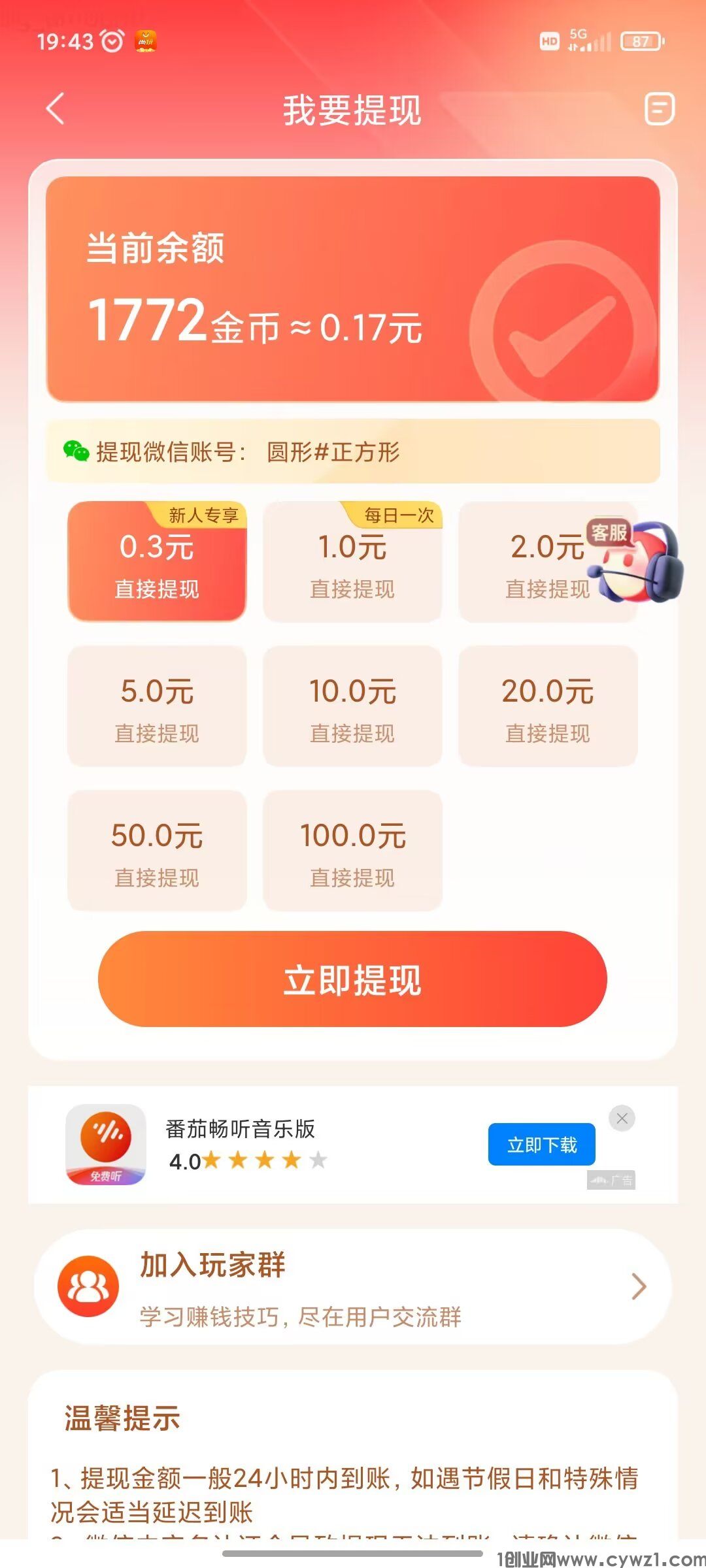706x1568 pixels.
Task: Download 番茄畅听音乐版 via 立即下载
Action: pyautogui.click(x=541, y=1145)
